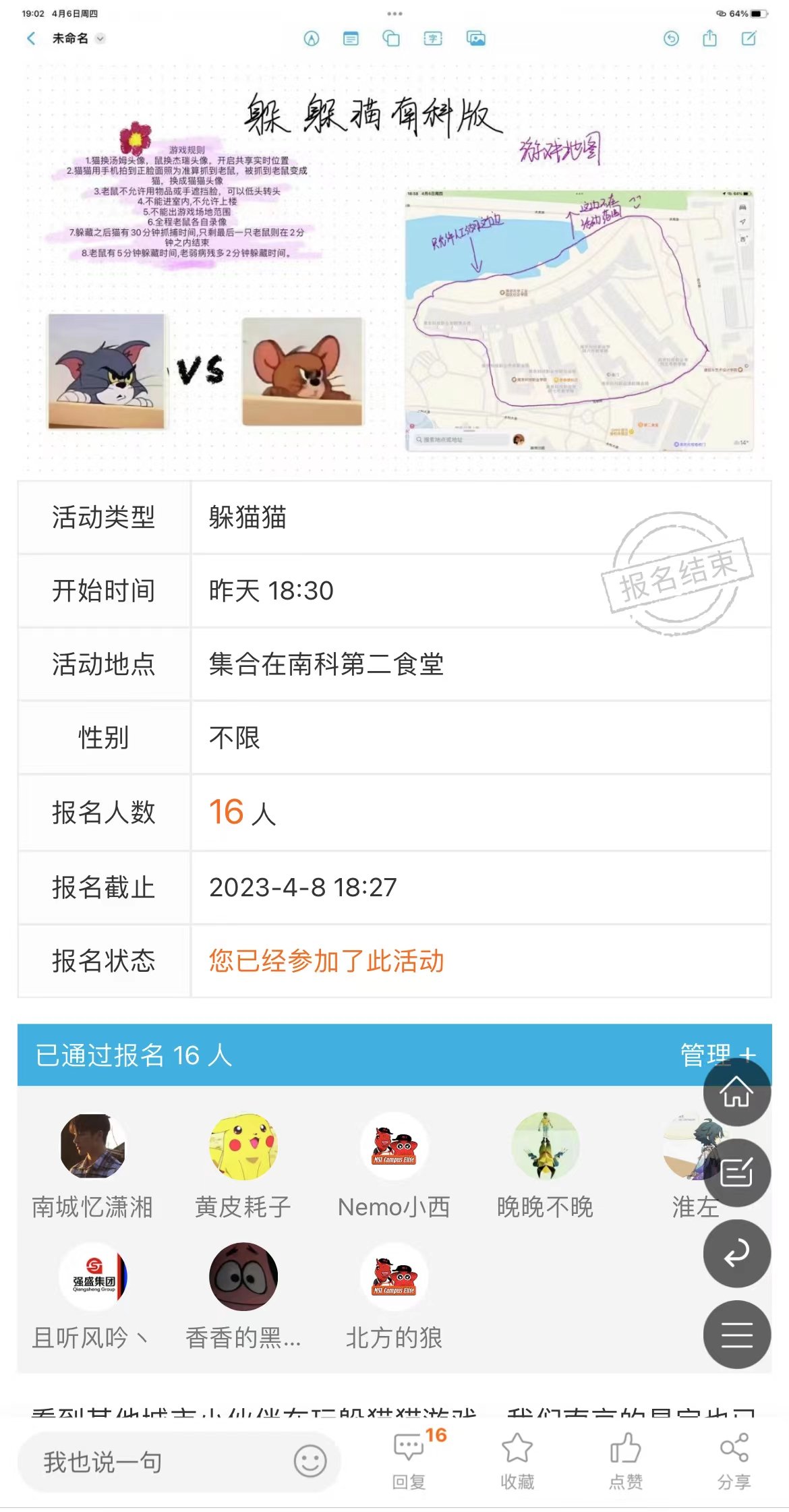View participant 南城忆潇湘's profile

(92, 1146)
